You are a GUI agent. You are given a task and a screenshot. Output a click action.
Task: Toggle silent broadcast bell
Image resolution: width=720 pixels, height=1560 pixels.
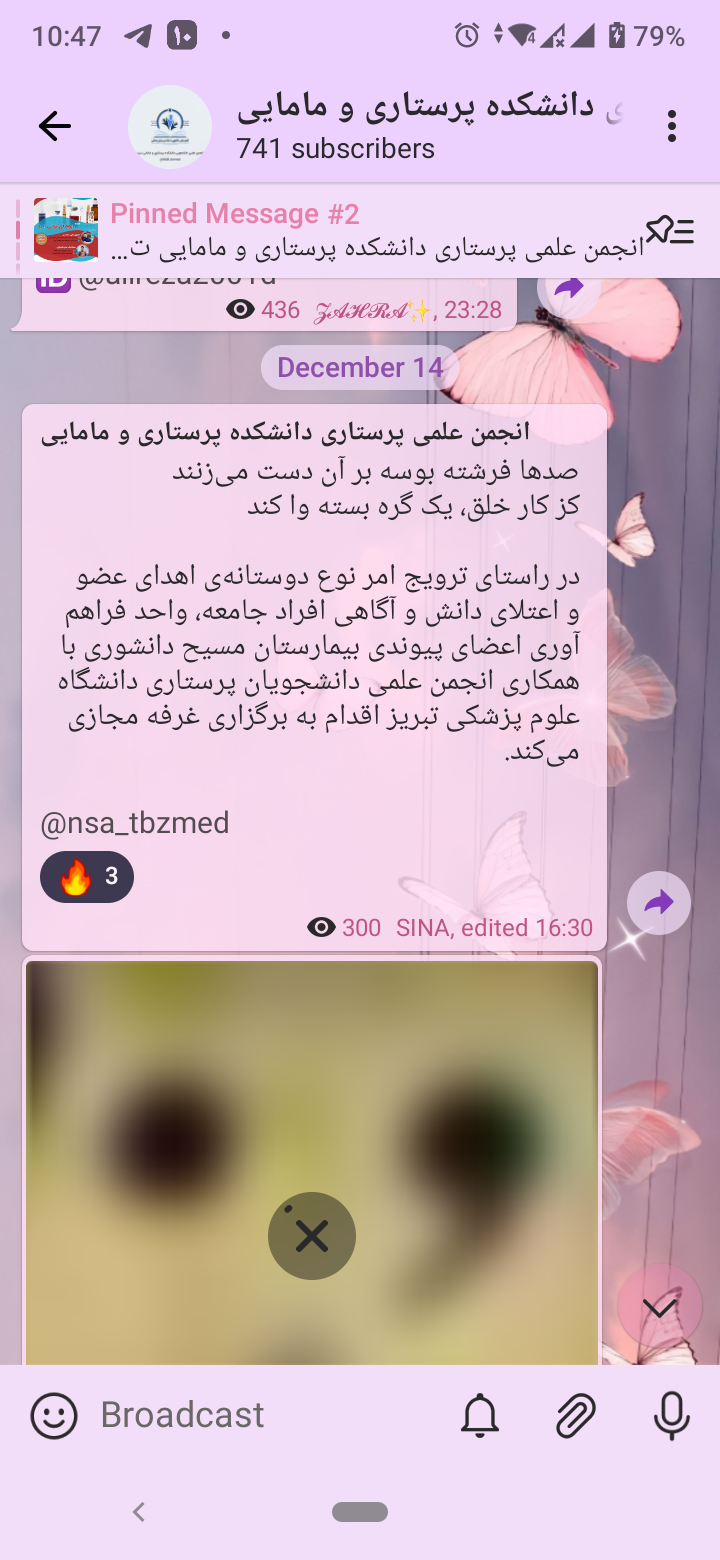pos(480,1416)
